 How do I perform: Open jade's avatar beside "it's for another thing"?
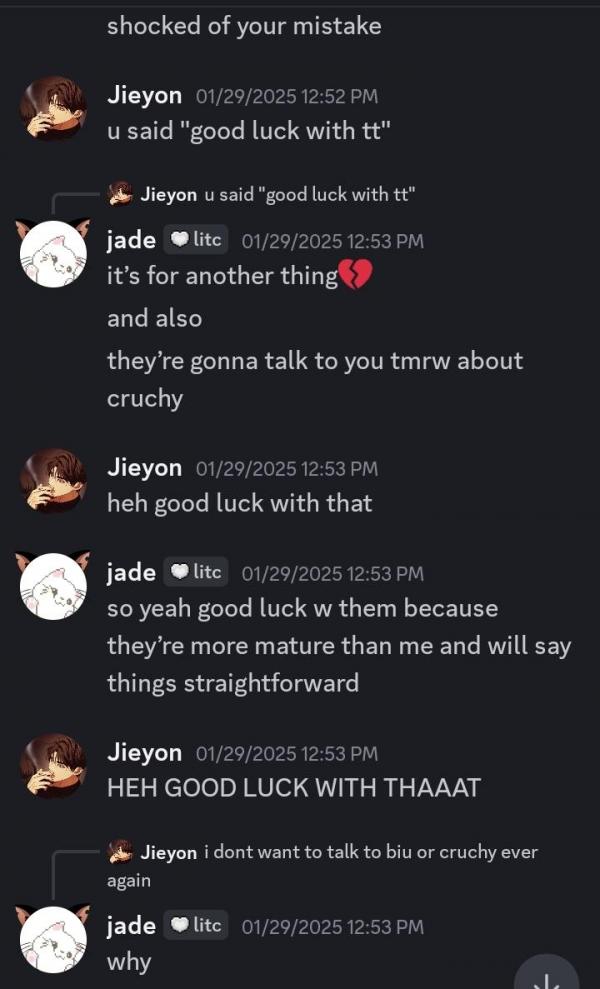pyautogui.click(x=54, y=254)
